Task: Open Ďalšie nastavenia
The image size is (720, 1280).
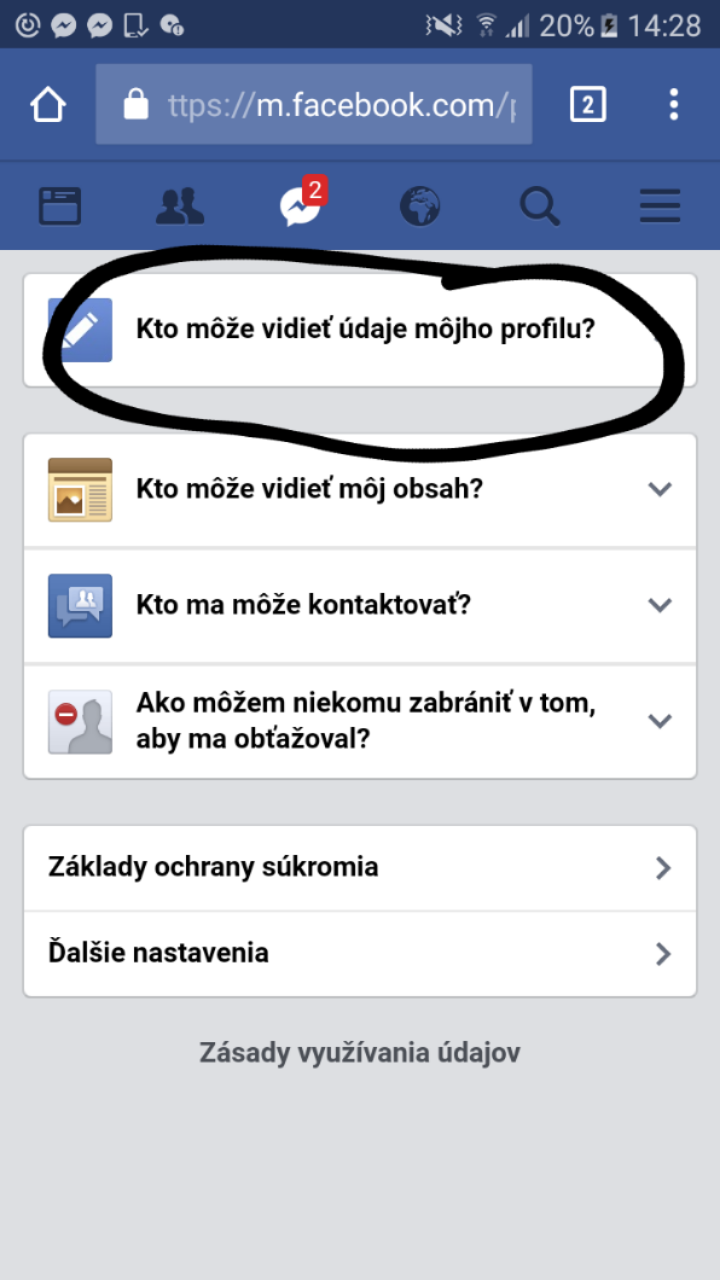Action: click(360, 953)
